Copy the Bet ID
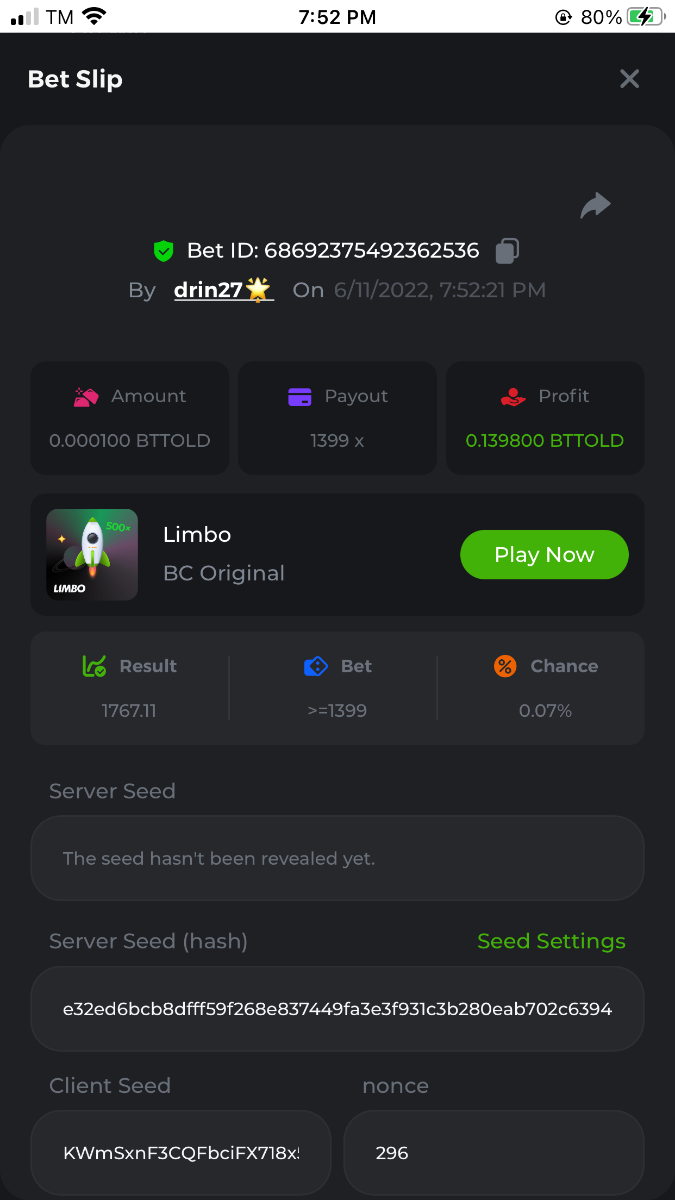This screenshot has height=1200, width=675. 507,251
